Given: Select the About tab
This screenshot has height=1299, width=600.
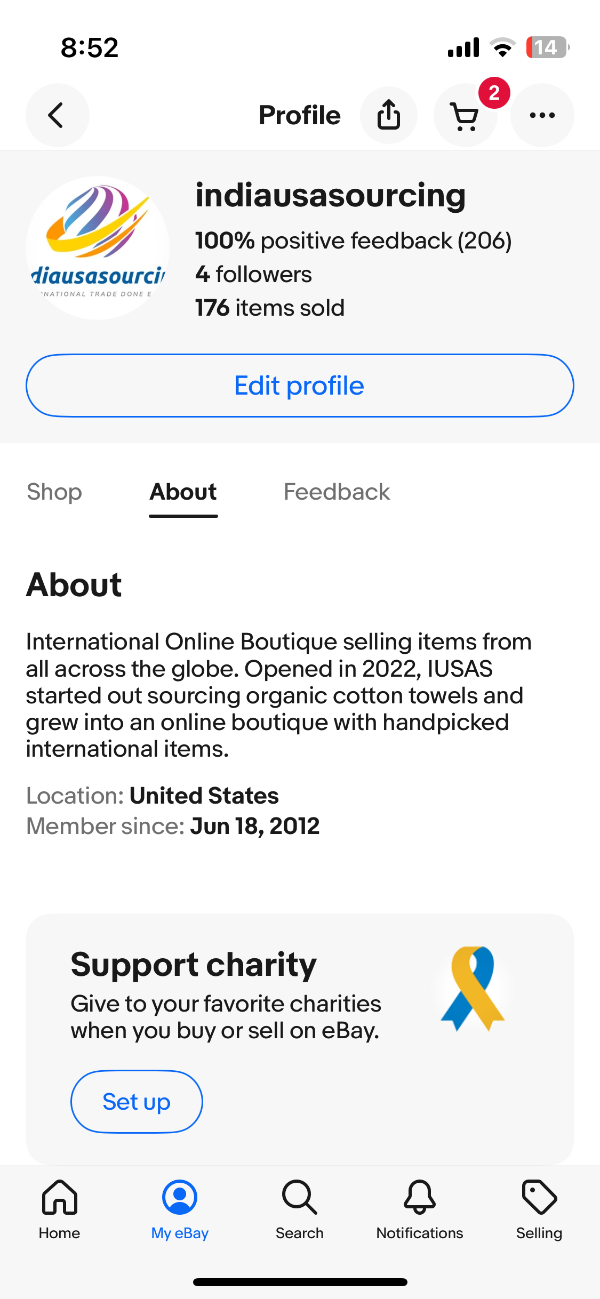Looking at the screenshot, I should (x=183, y=492).
